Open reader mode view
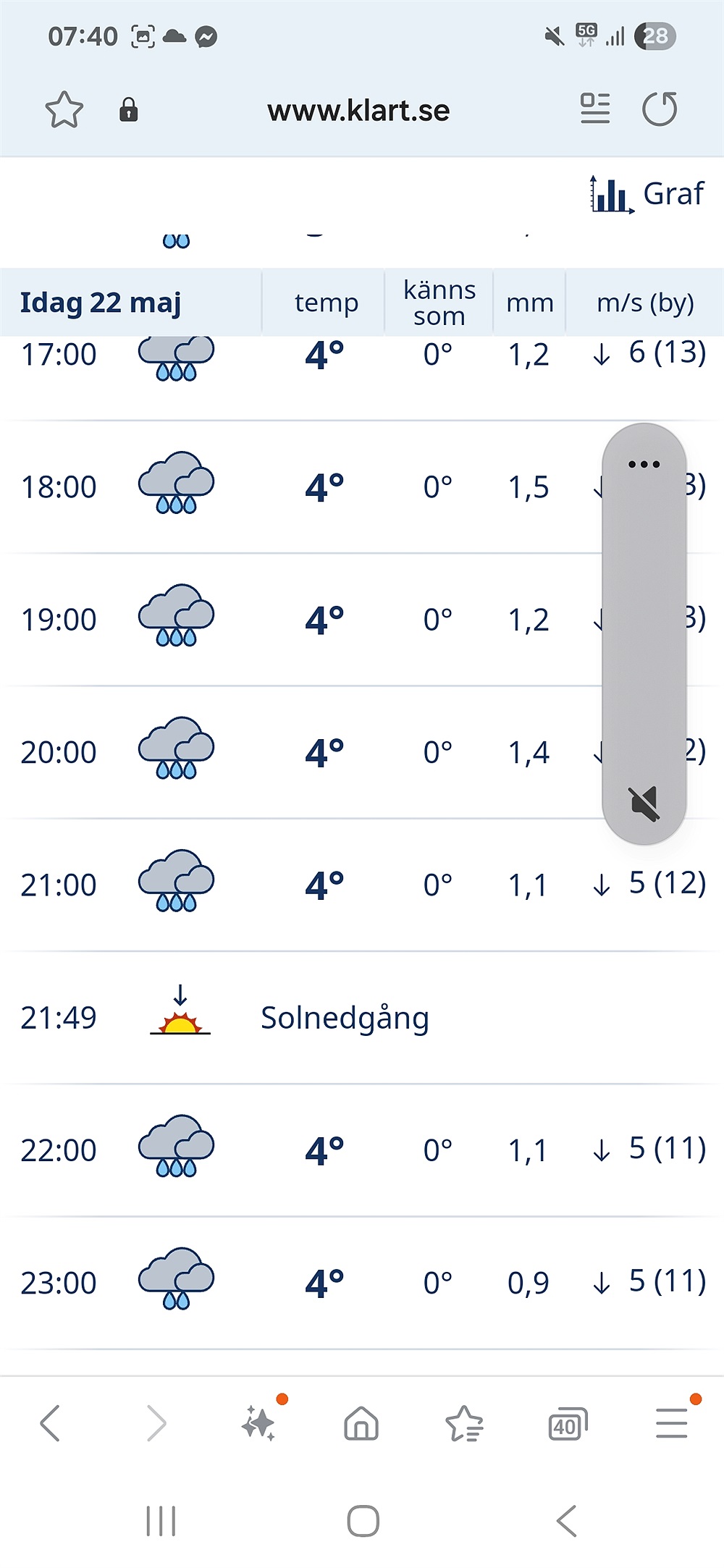 pyautogui.click(x=595, y=109)
